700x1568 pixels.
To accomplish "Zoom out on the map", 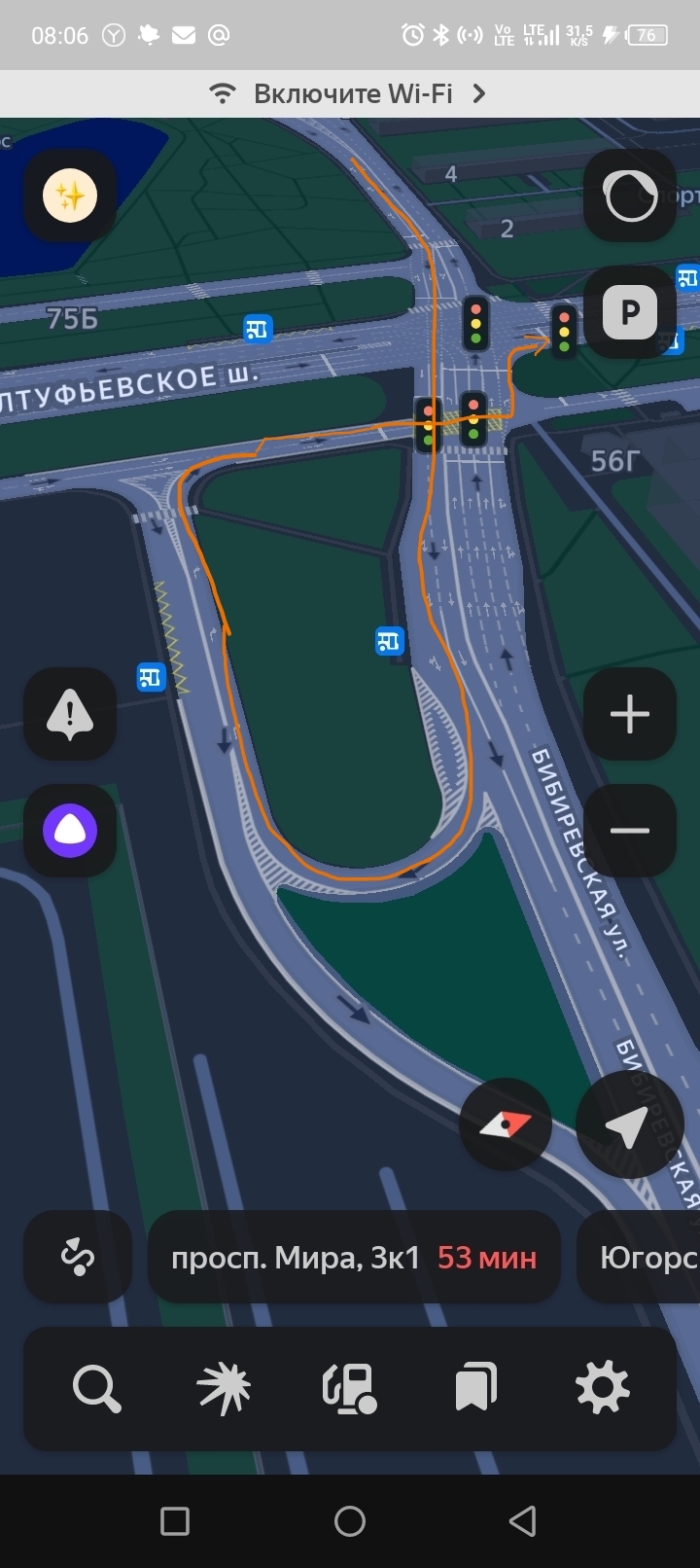I will (630, 831).
